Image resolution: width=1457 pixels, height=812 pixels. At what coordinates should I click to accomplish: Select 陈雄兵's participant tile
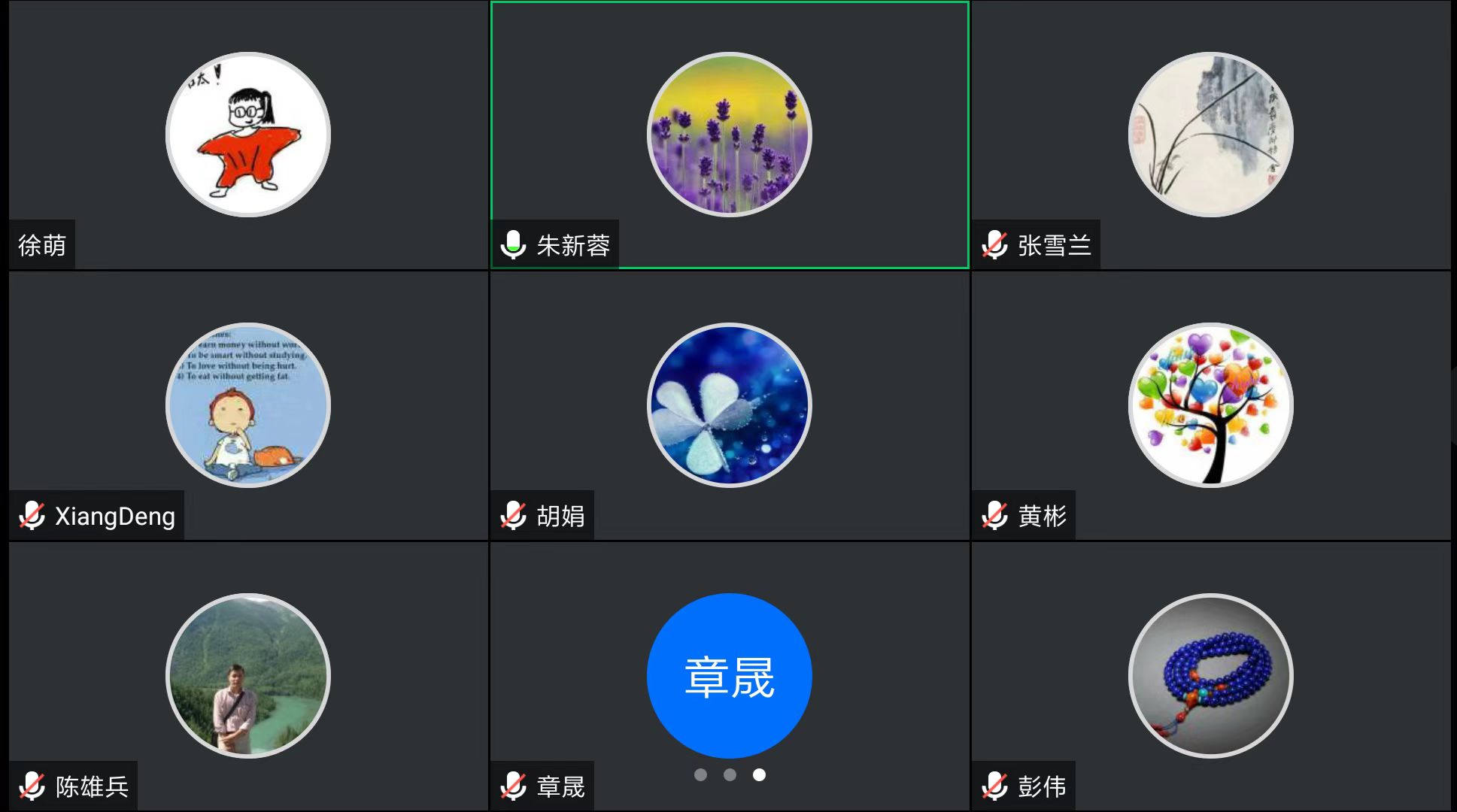point(248,676)
